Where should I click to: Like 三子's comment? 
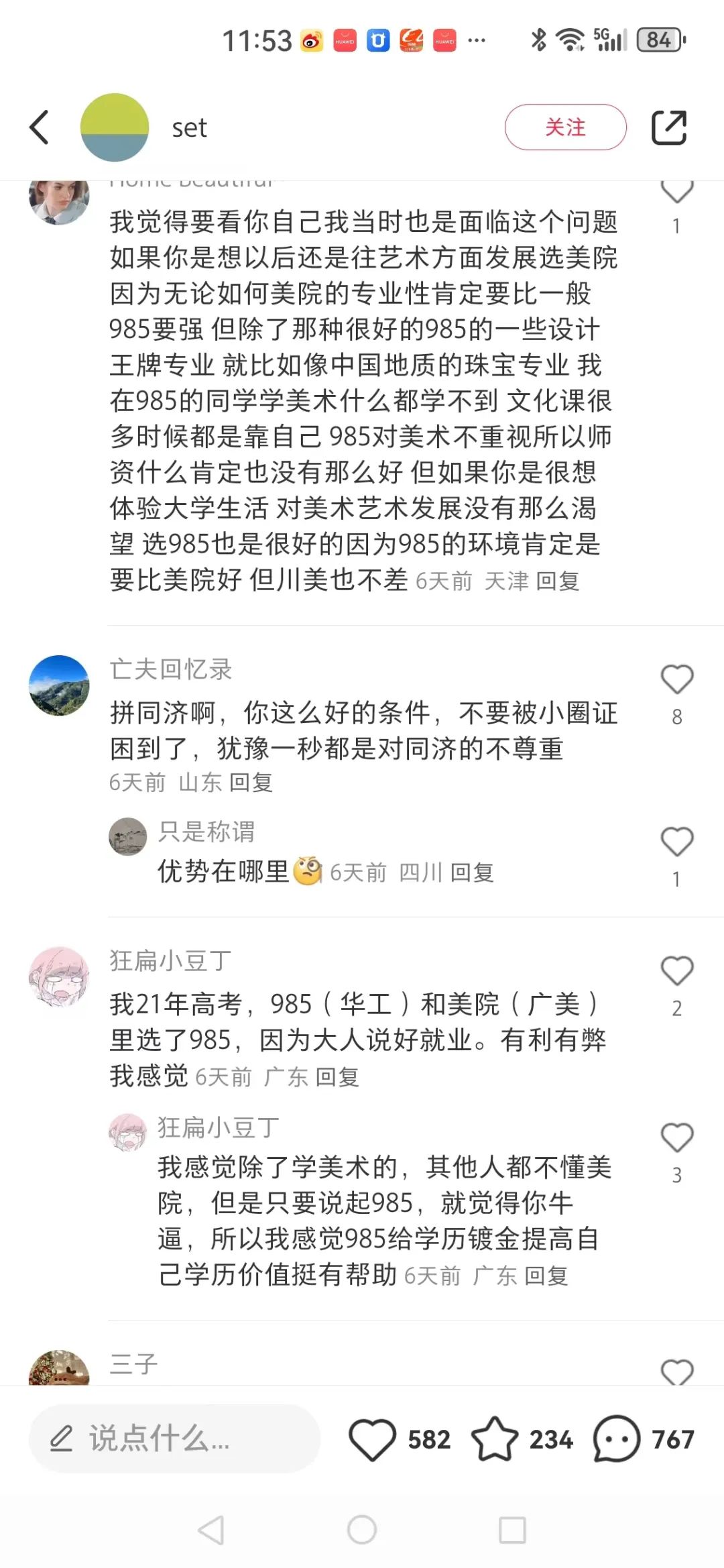pyautogui.click(x=676, y=1372)
